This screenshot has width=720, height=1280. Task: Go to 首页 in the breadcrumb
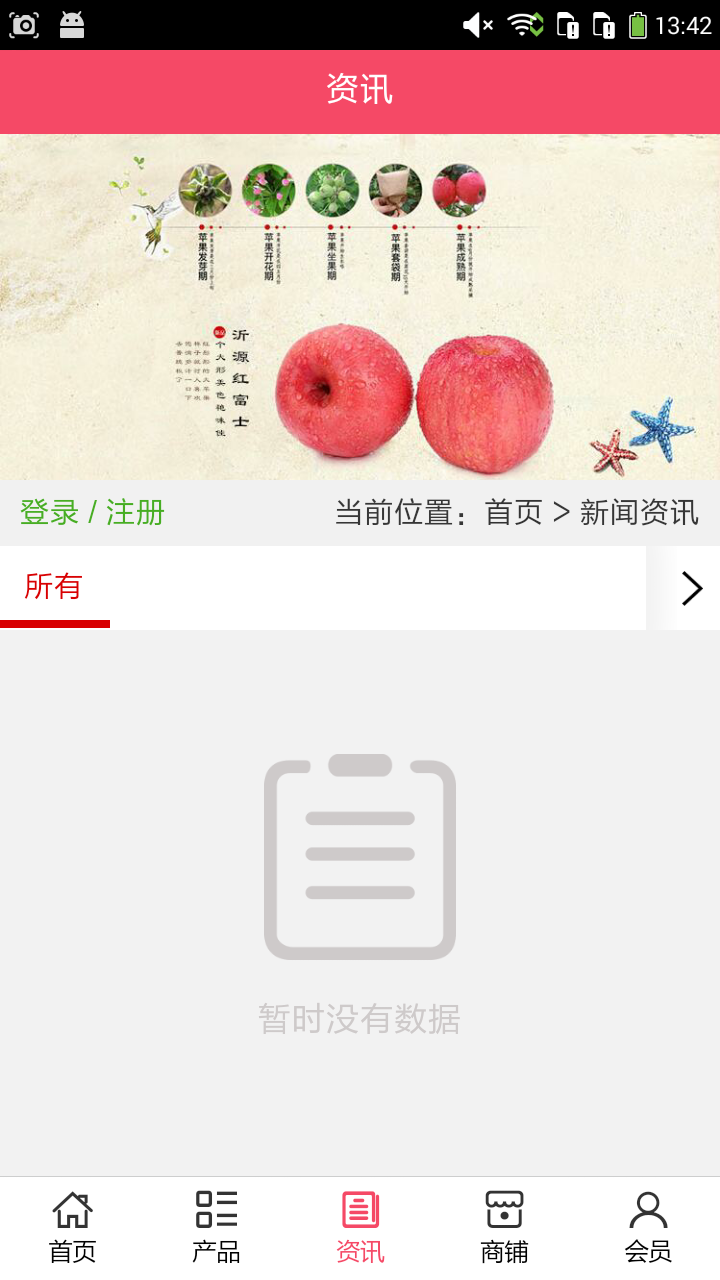tap(513, 513)
